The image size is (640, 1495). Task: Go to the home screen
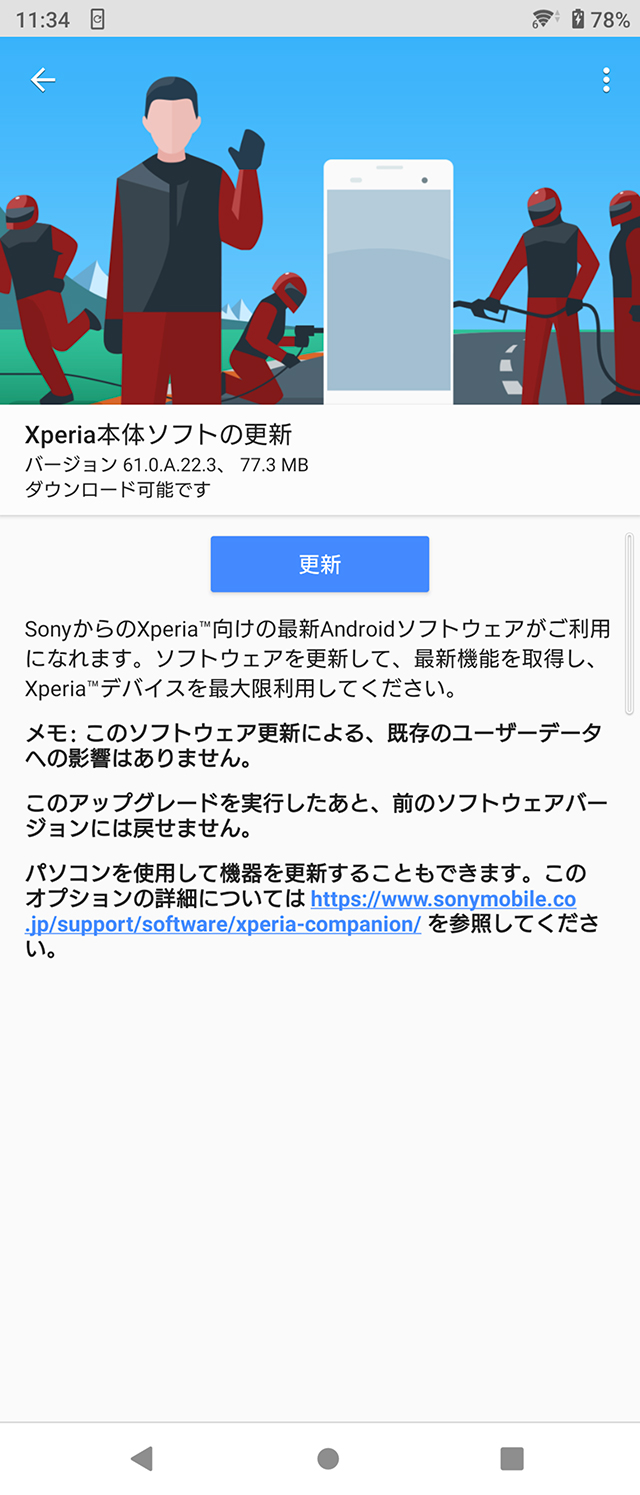pyautogui.click(x=328, y=1458)
